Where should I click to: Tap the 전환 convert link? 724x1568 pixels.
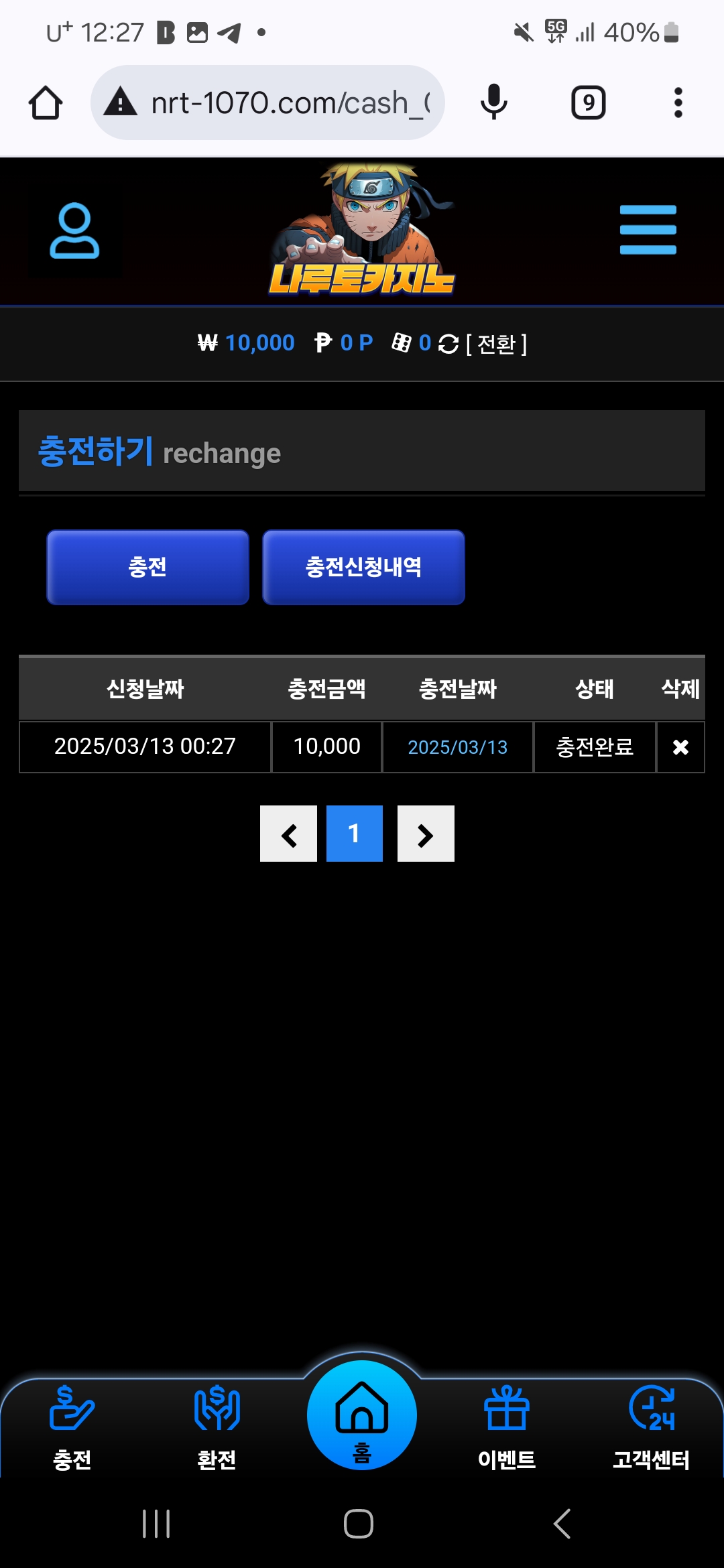496,344
